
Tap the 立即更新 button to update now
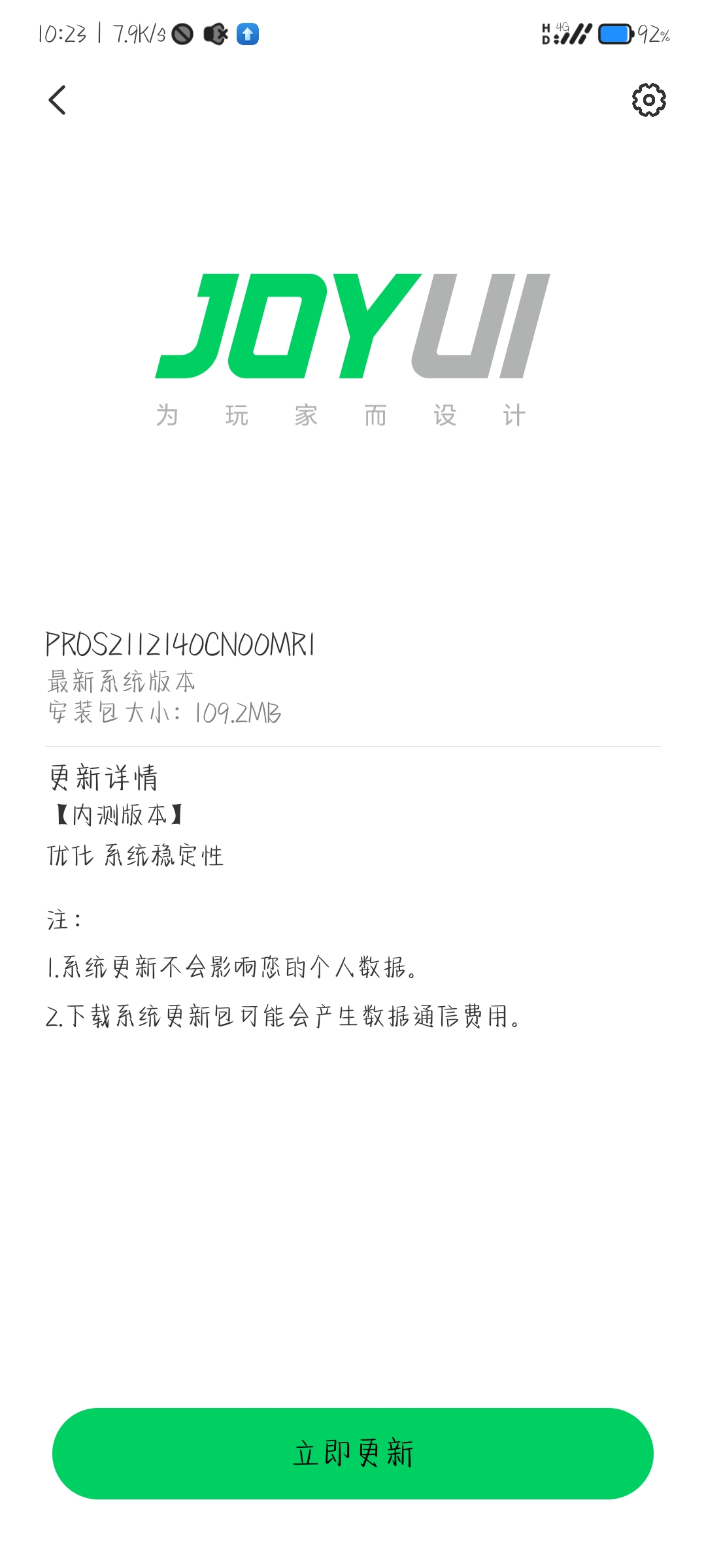pyautogui.click(x=353, y=1454)
